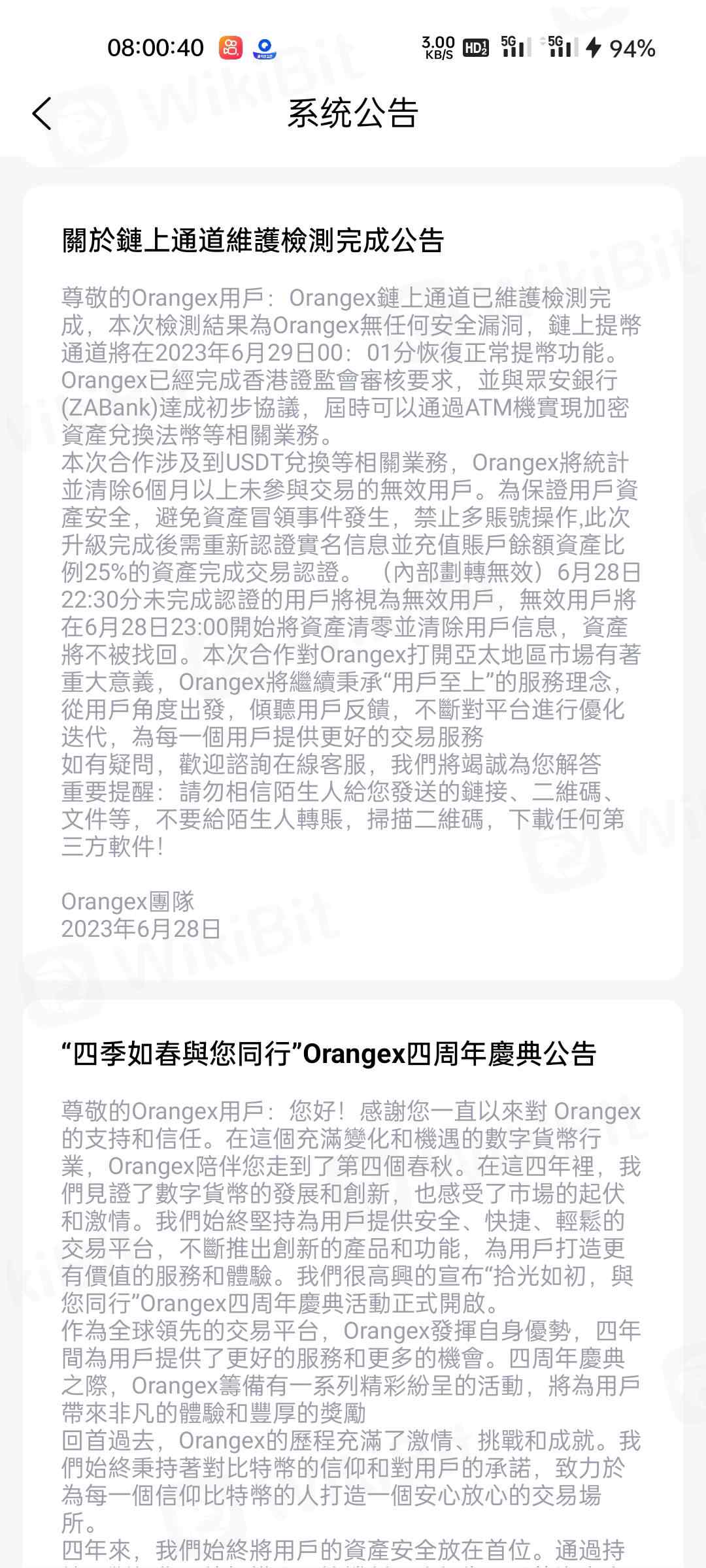Go back from the 系统公告 page
This screenshot has width=706, height=1568.
[42, 114]
